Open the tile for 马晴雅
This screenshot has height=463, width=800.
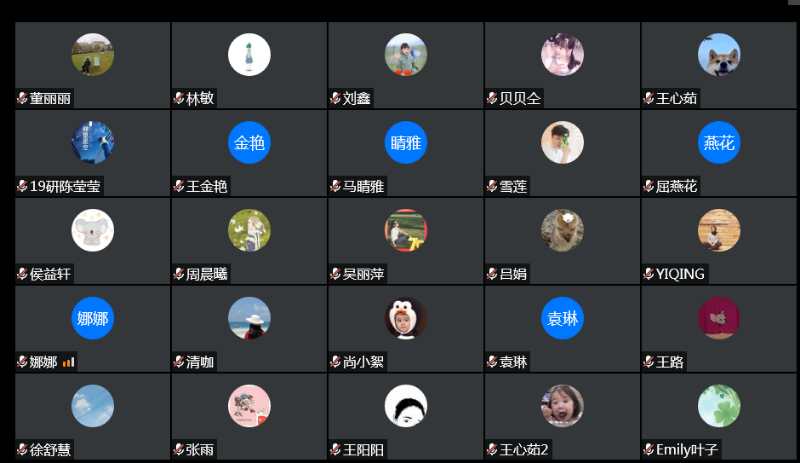[x=405, y=152]
